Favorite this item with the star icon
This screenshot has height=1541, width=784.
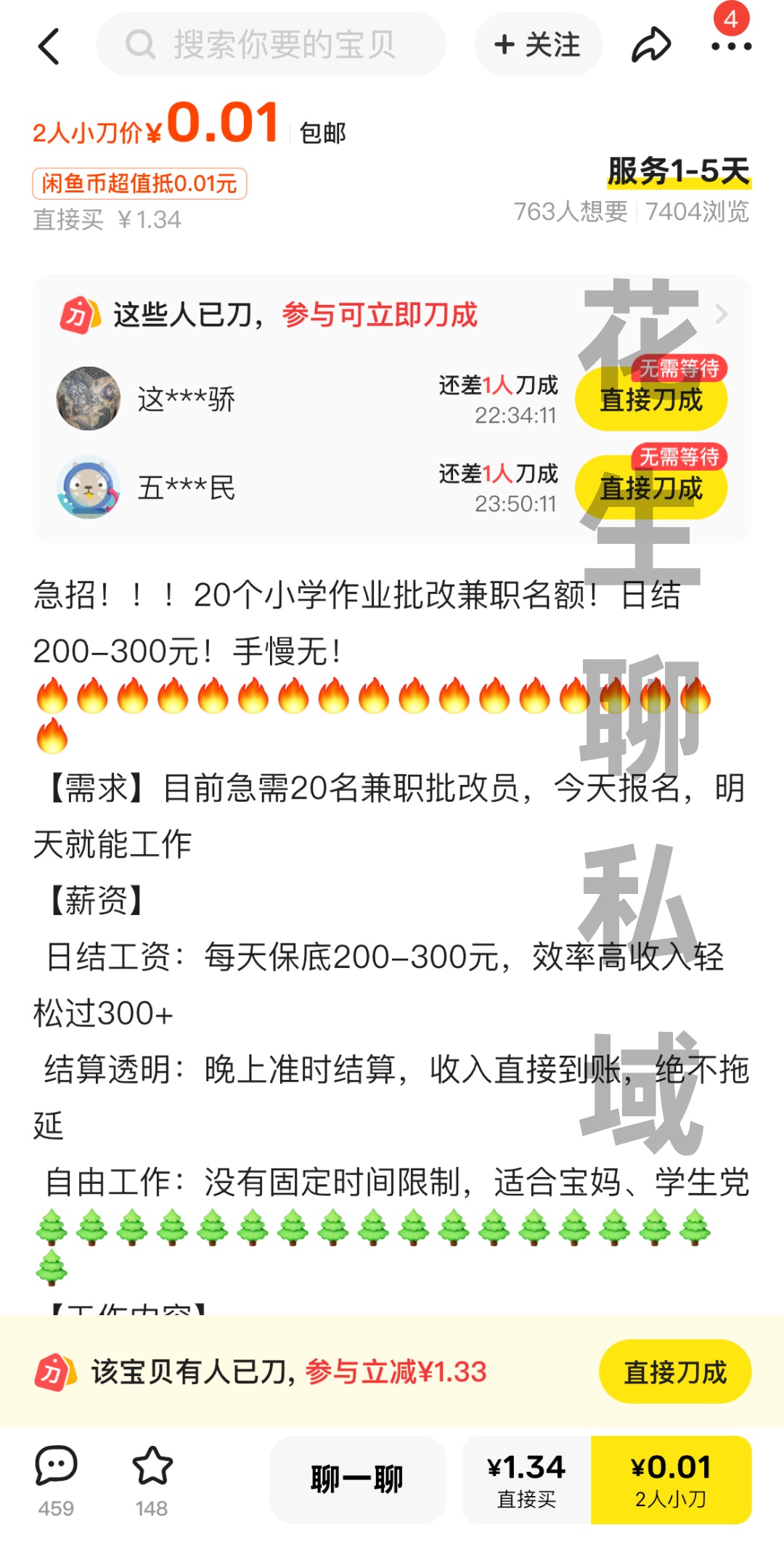click(152, 1479)
